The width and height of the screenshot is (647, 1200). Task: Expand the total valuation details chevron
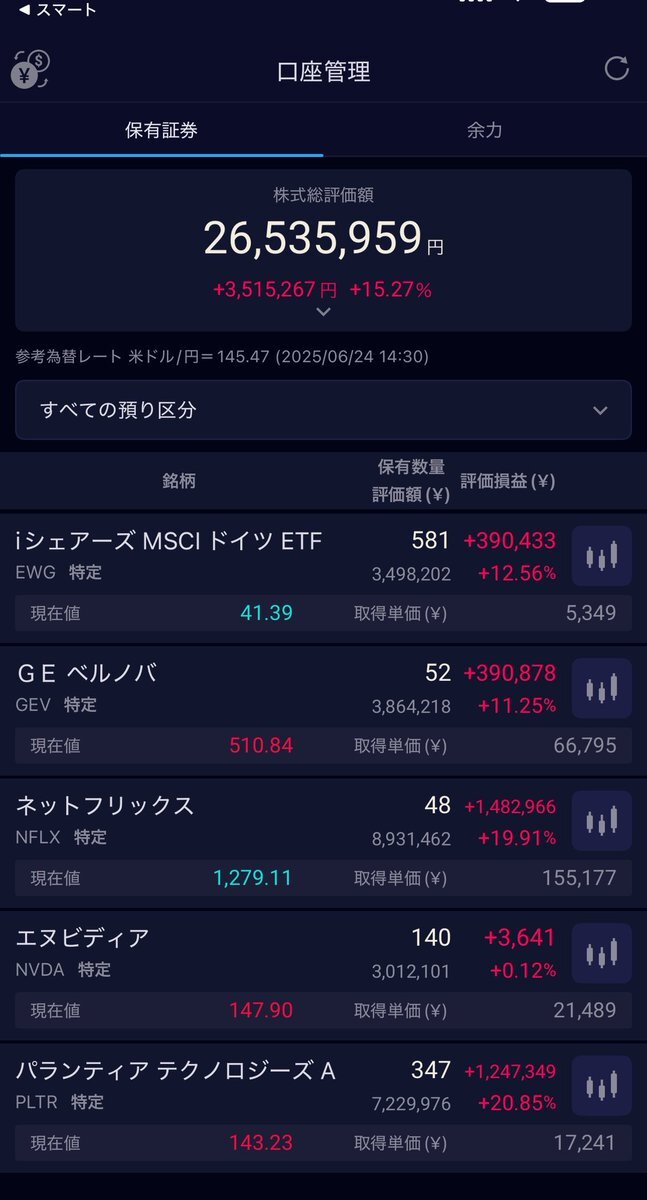(x=323, y=312)
